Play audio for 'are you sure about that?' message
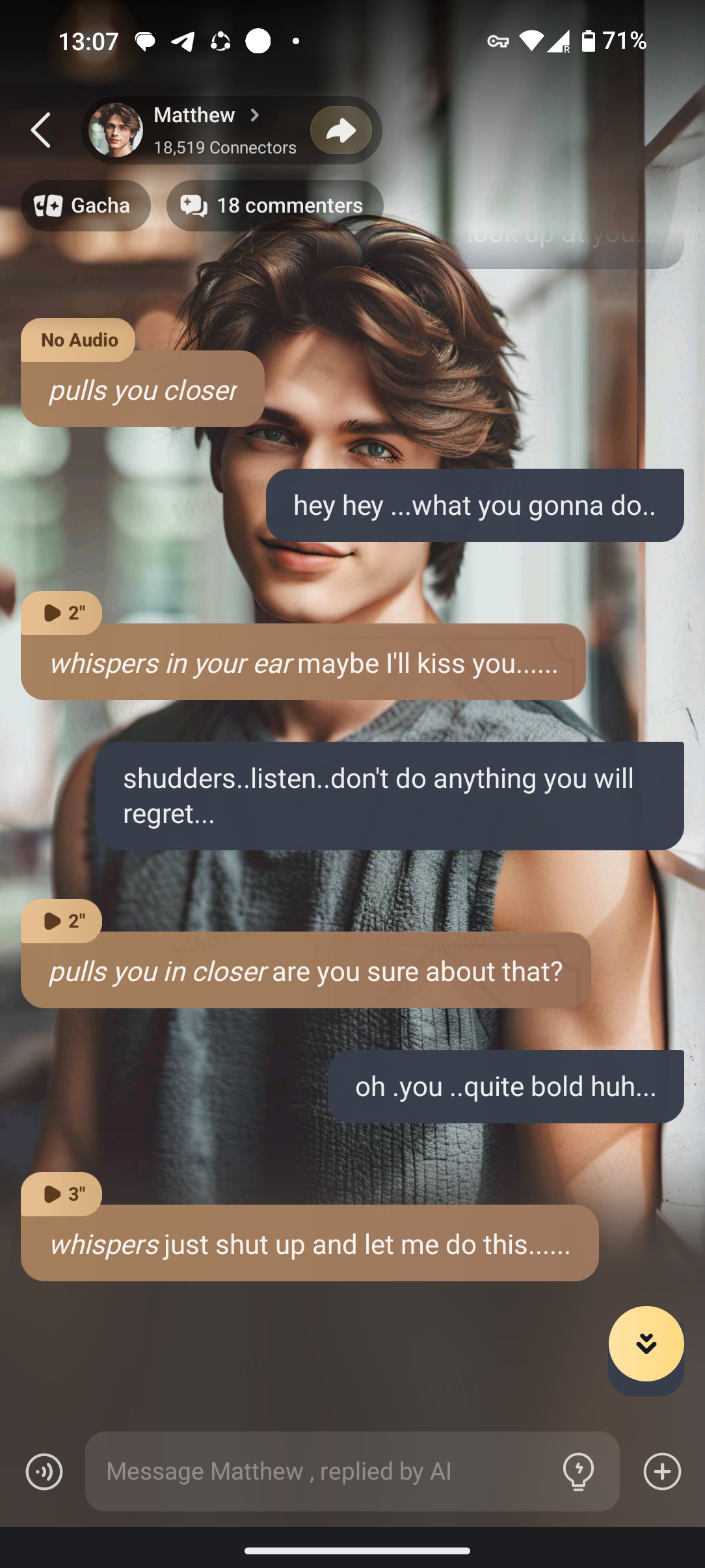The width and height of the screenshot is (705, 1568). point(61,921)
